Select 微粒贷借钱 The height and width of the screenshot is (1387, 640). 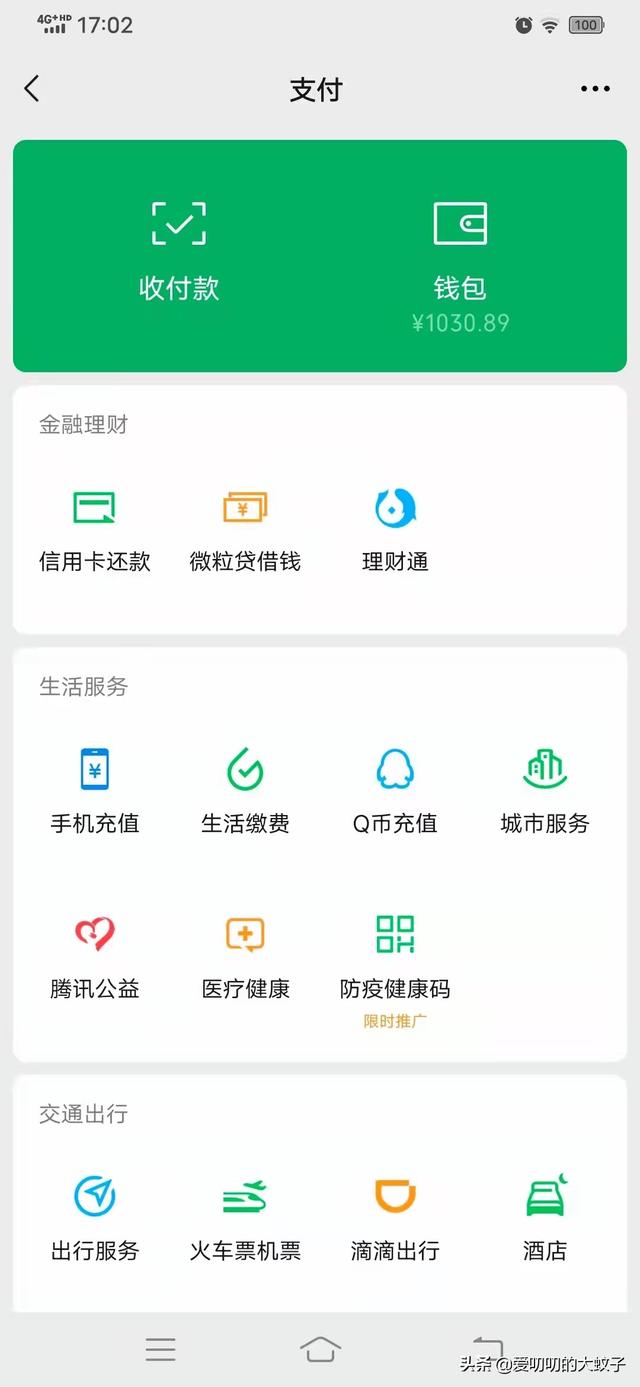[245, 530]
